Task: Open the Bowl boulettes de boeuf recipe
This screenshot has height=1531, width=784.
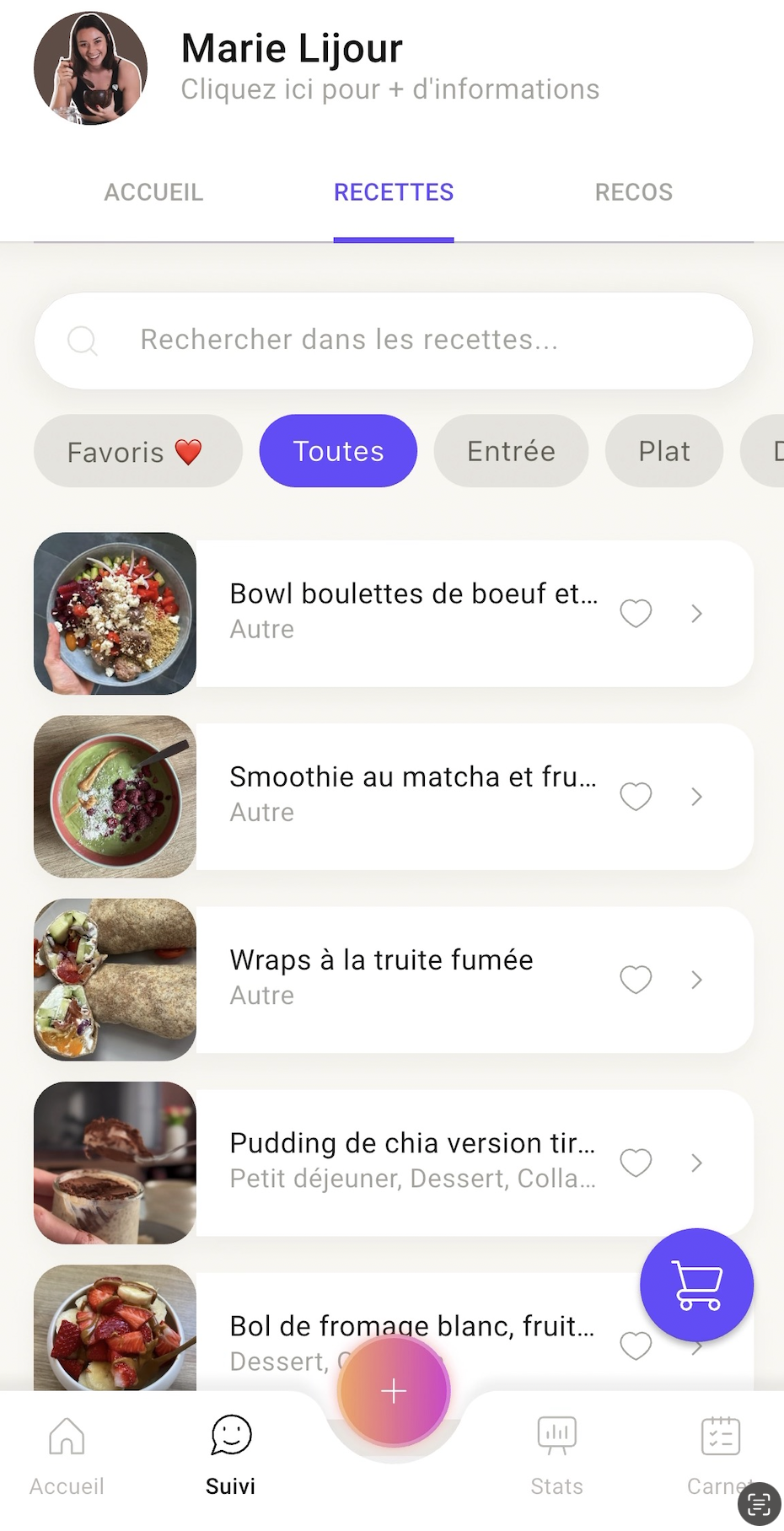Action: pos(413,612)
